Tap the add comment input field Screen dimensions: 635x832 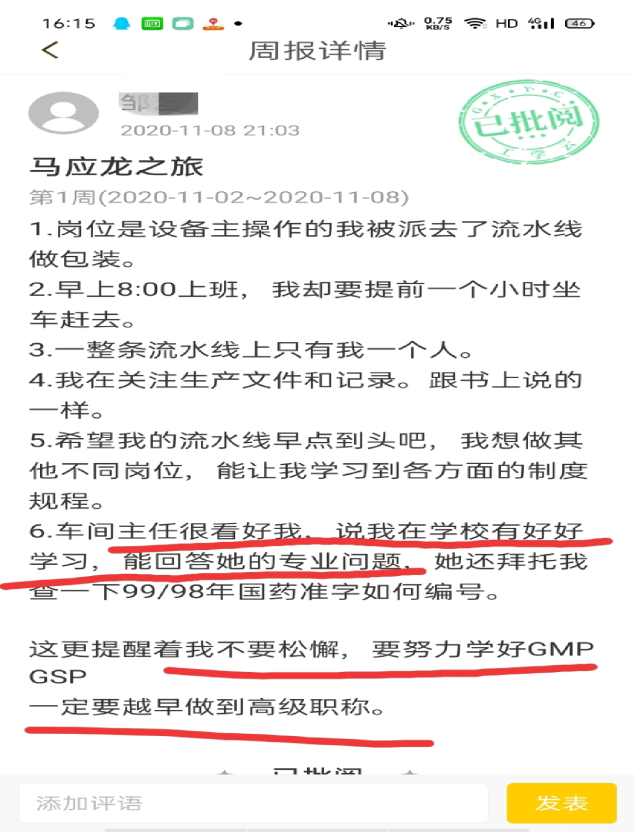point(252,803)
